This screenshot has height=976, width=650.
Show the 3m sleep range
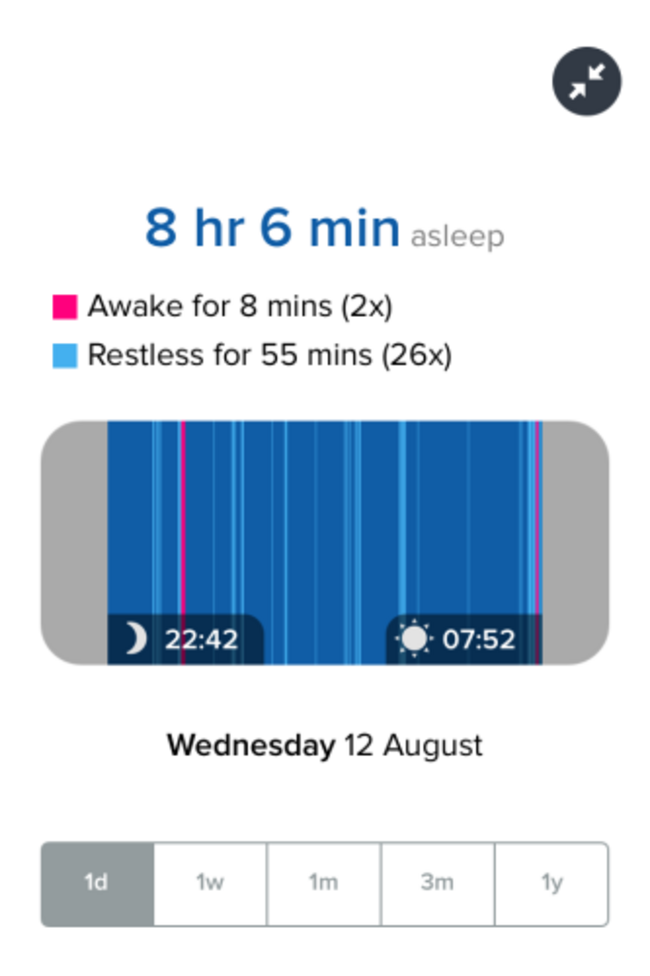coord(437,884)
